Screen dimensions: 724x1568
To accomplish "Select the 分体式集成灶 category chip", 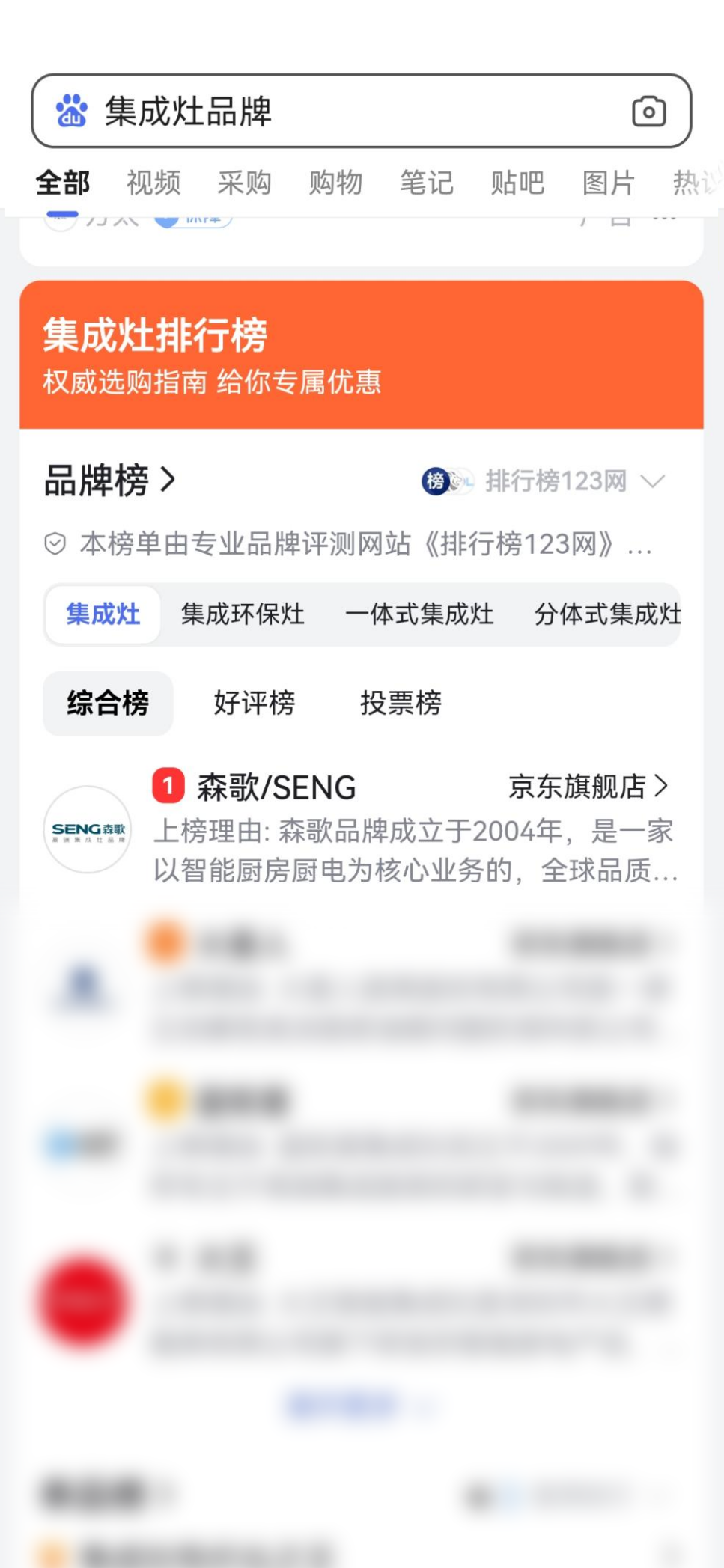I will (x=606, y=614).
